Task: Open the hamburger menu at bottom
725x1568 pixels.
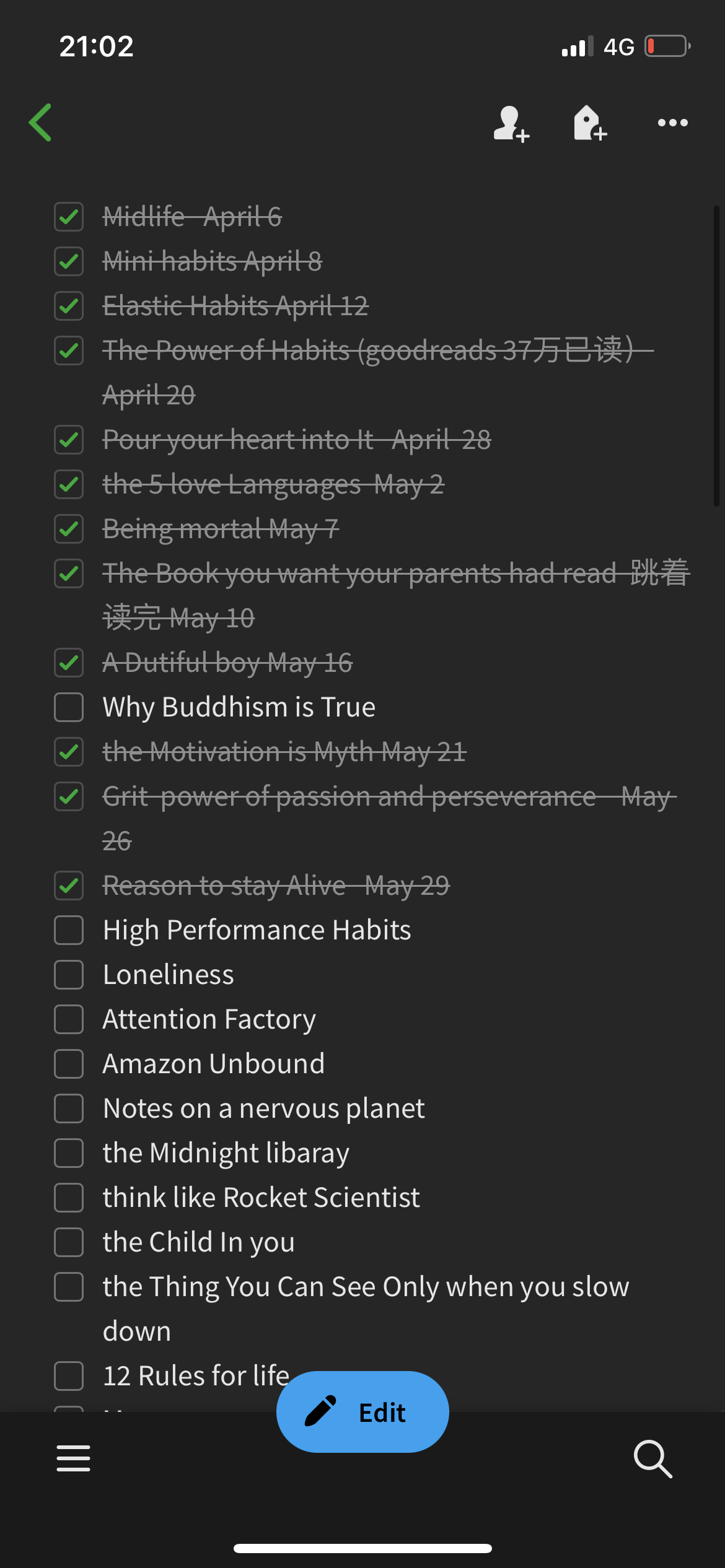Action: (73, 1458)
